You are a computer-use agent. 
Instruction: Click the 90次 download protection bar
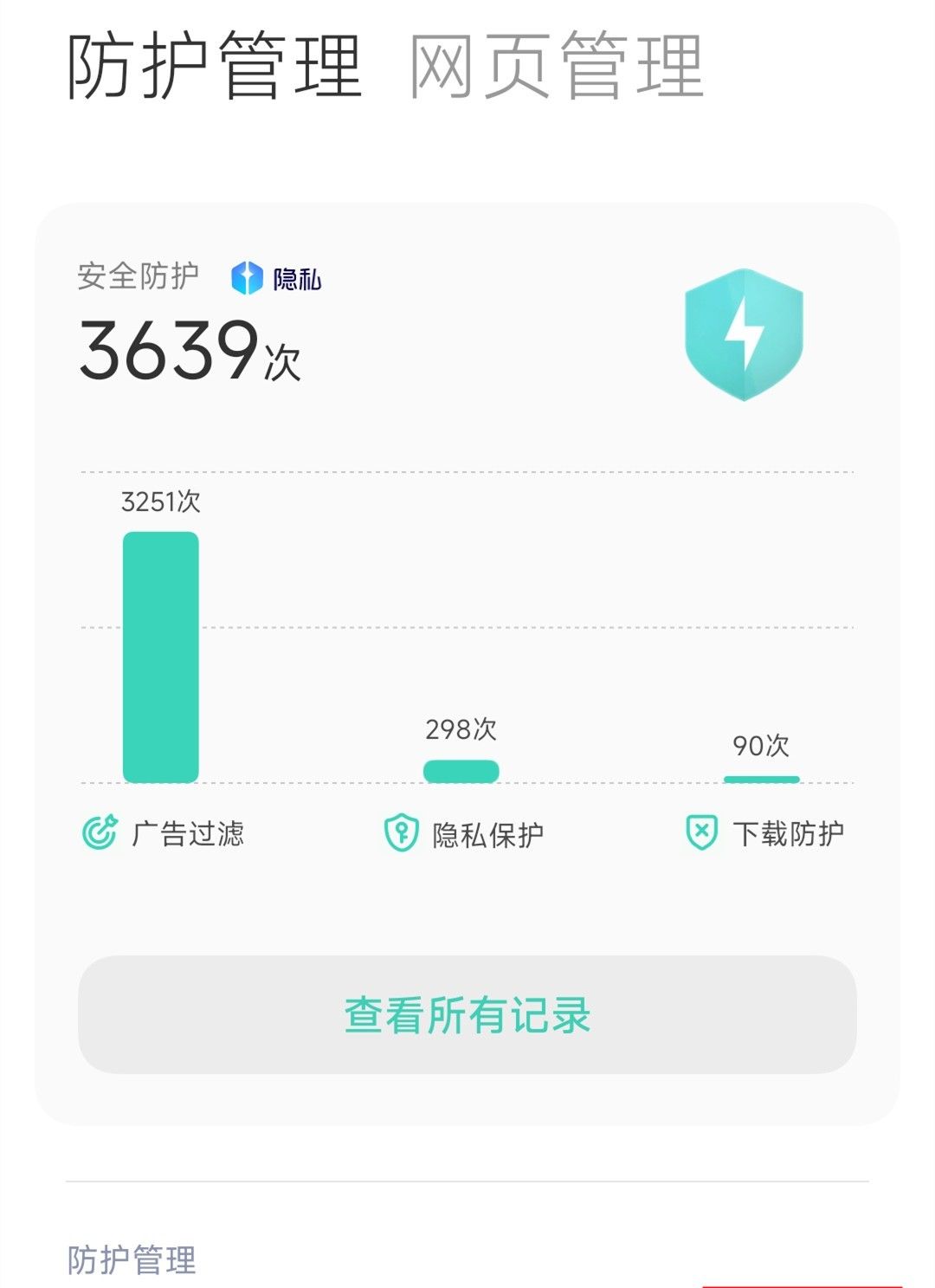coord(762,778)
